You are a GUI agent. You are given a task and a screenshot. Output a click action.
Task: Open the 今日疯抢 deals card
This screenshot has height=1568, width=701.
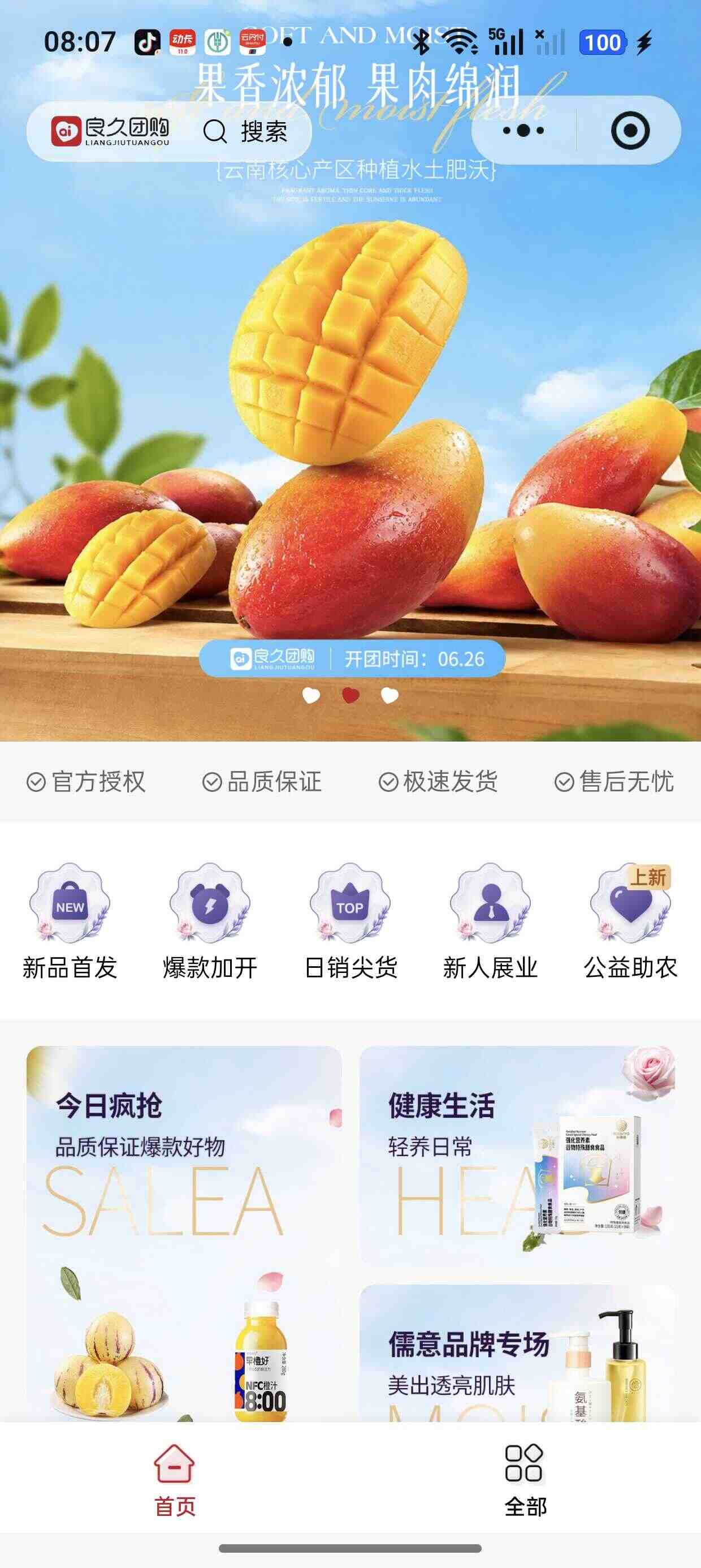(184, 1234)
